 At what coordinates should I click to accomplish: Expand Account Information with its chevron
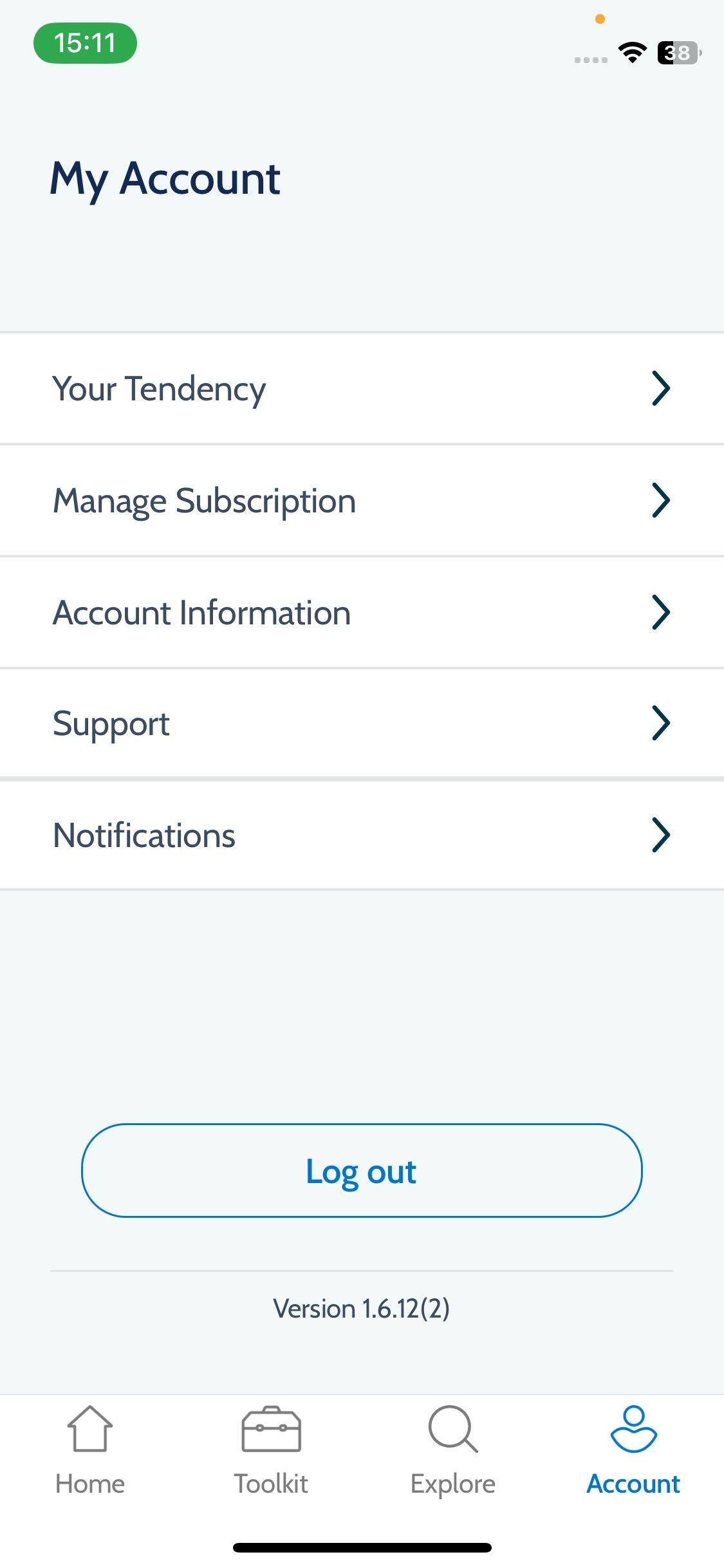point(662,611)
